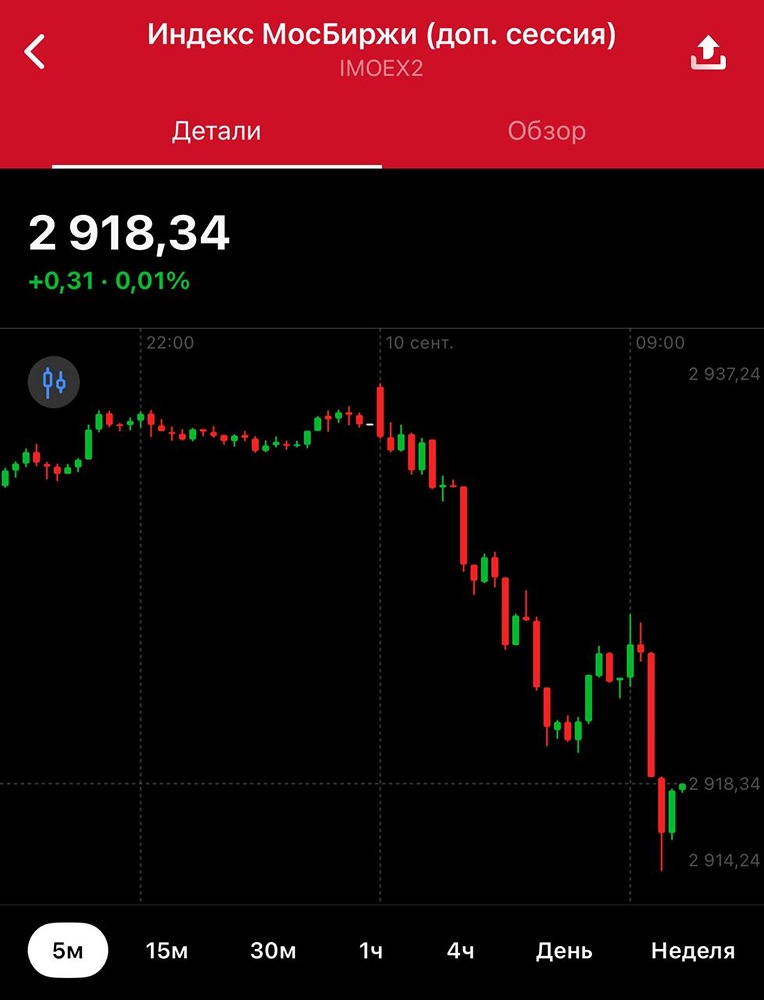Switch chart to 15м interval
This screenshot has width=764, height=1000.
click(x=167, y=950)
